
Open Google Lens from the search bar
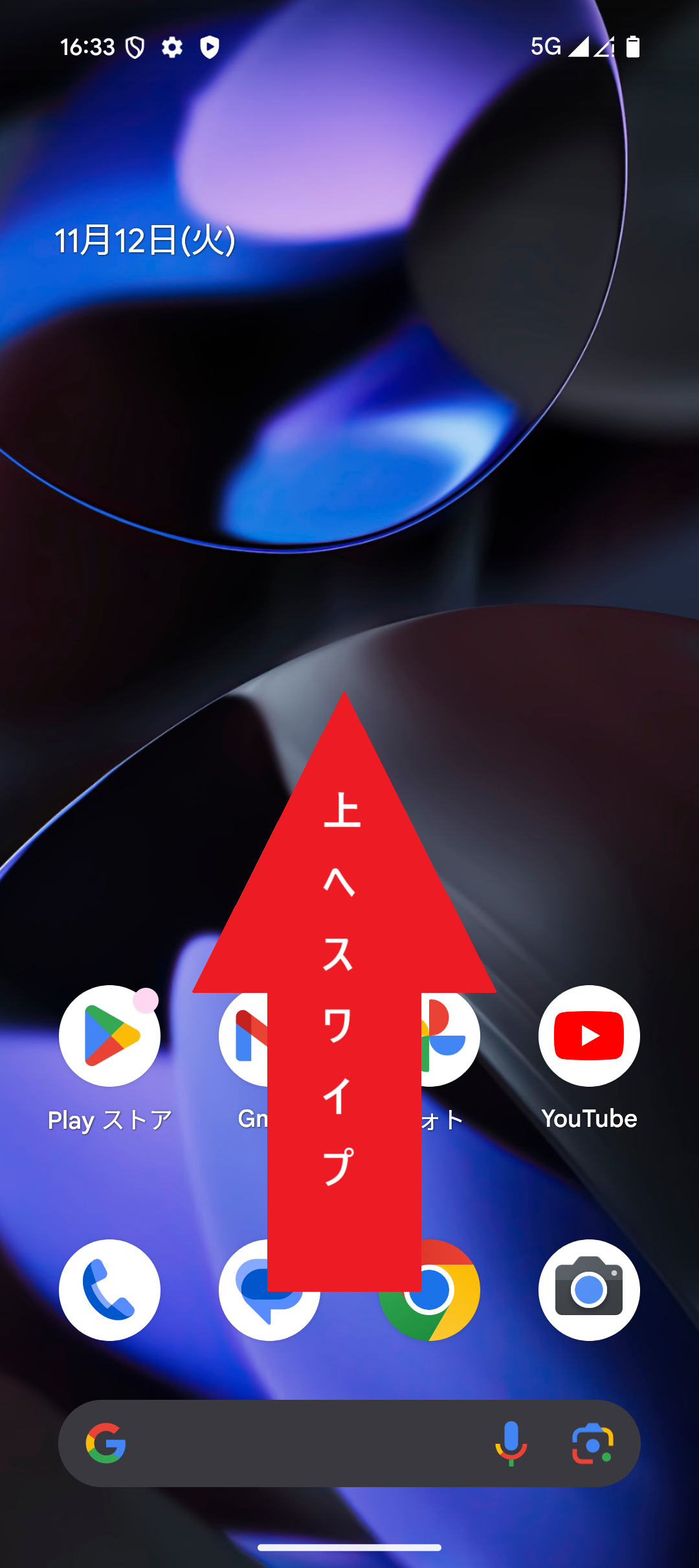pyautogui.click(x=594, y=1443)
